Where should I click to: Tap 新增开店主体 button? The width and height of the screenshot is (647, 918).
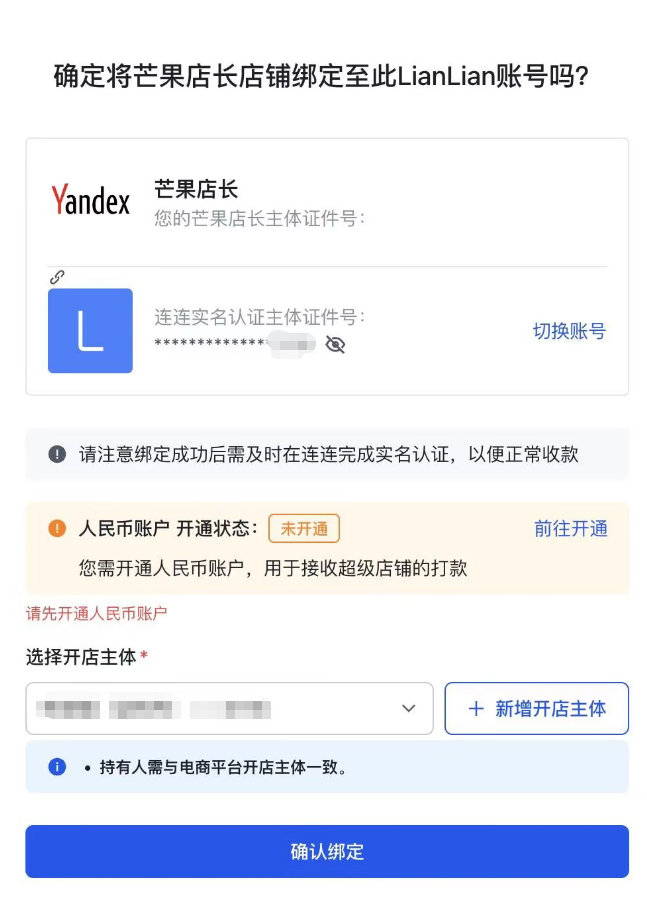pyautogui.click(x=536, y=709)
